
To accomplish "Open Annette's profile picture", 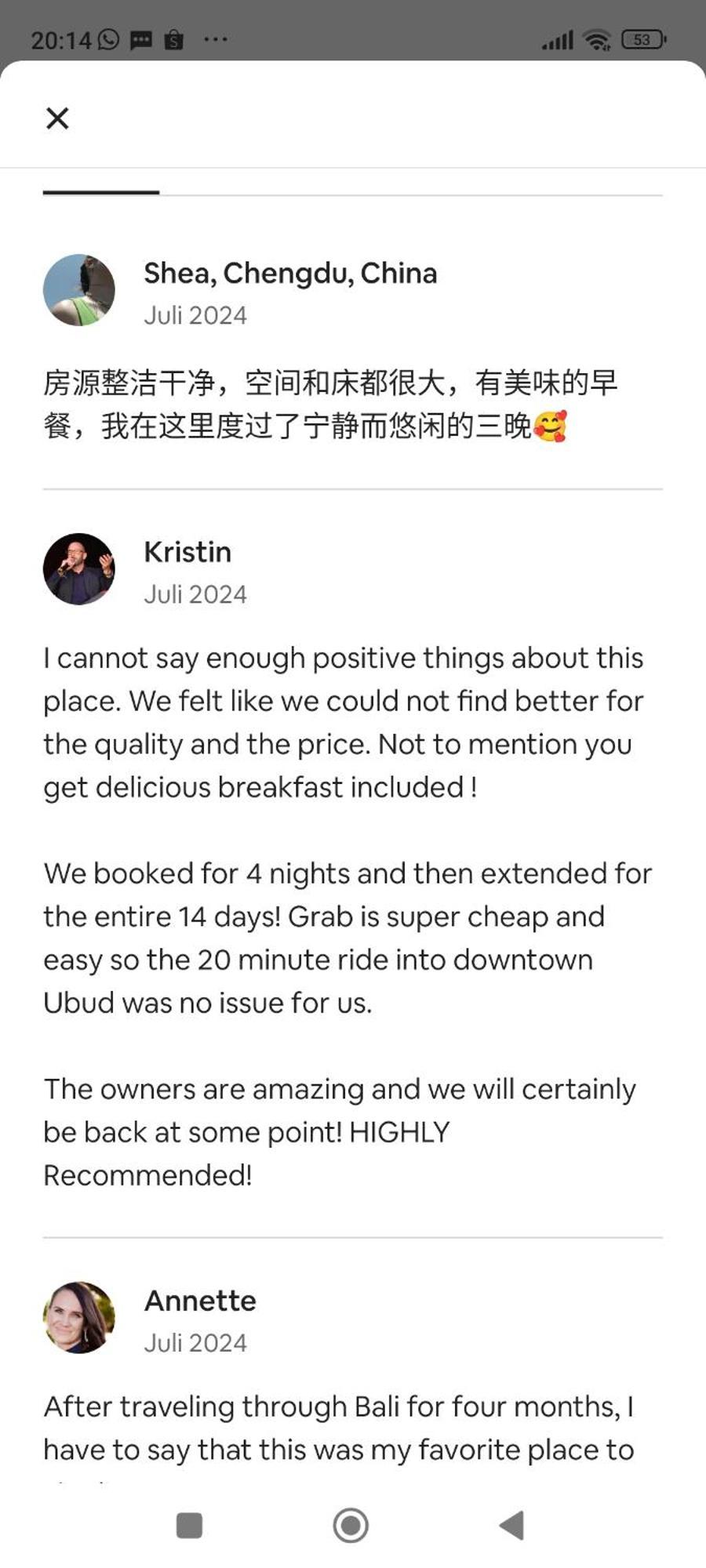I will (x=78, y=1318).
